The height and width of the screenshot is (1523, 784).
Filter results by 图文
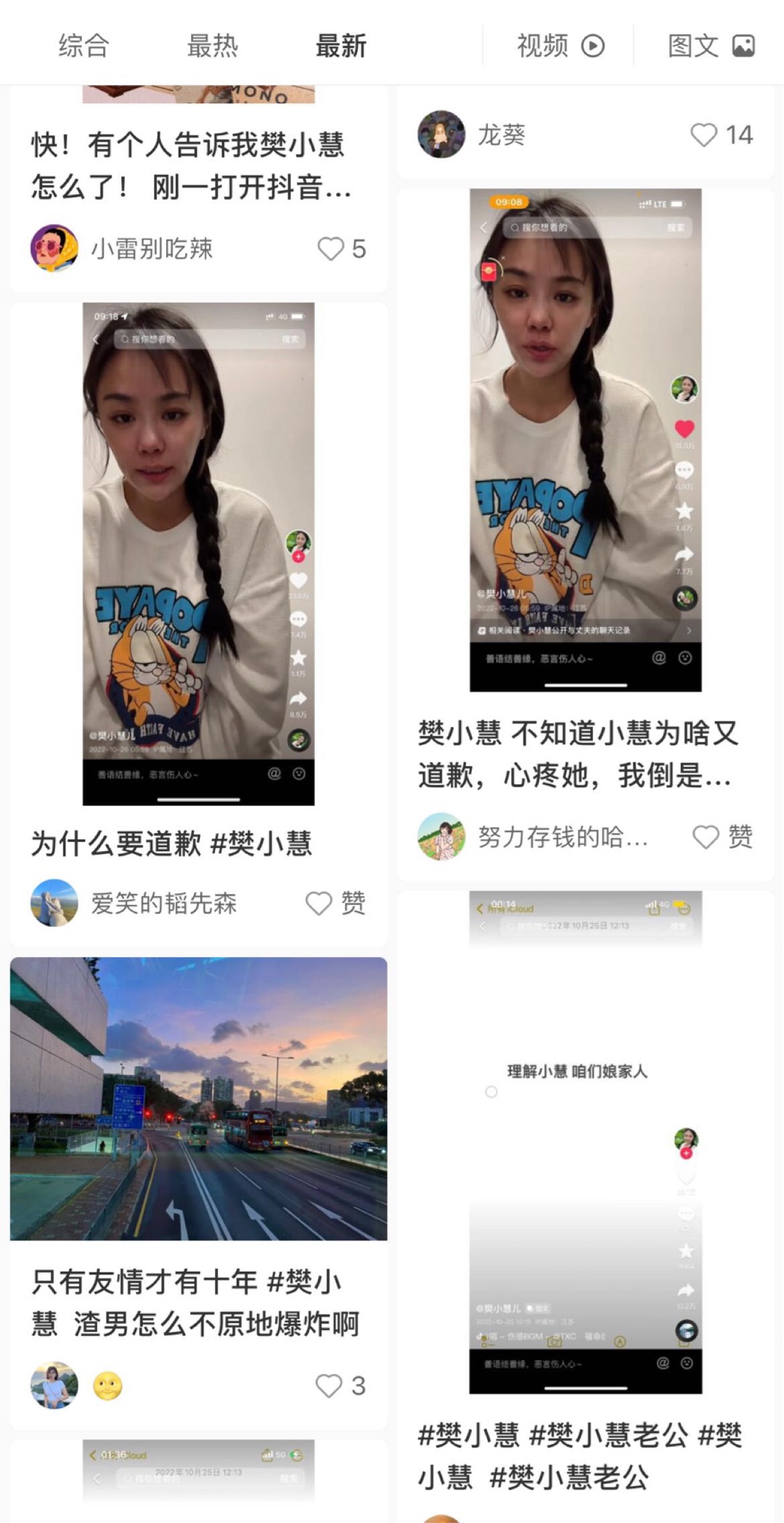tap(711, 46)
